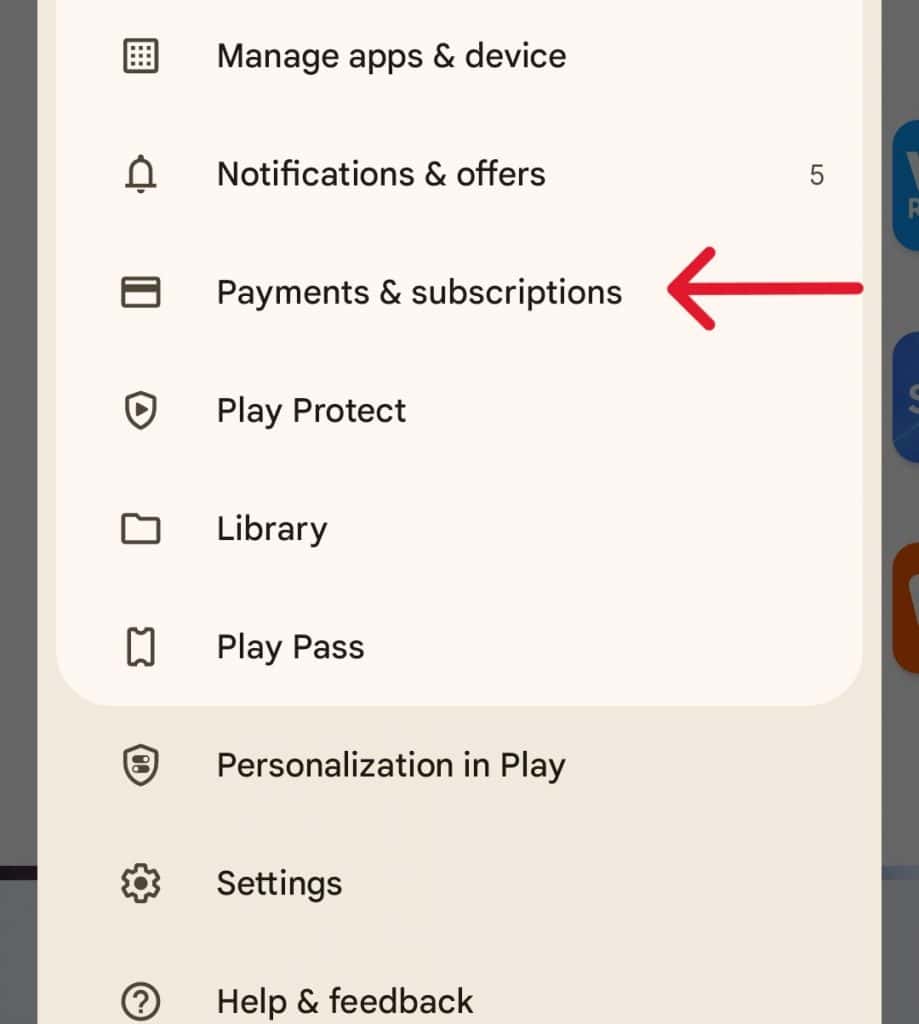
Task: Click the Personalization in Play badge icon
Action: coord(140,765)
